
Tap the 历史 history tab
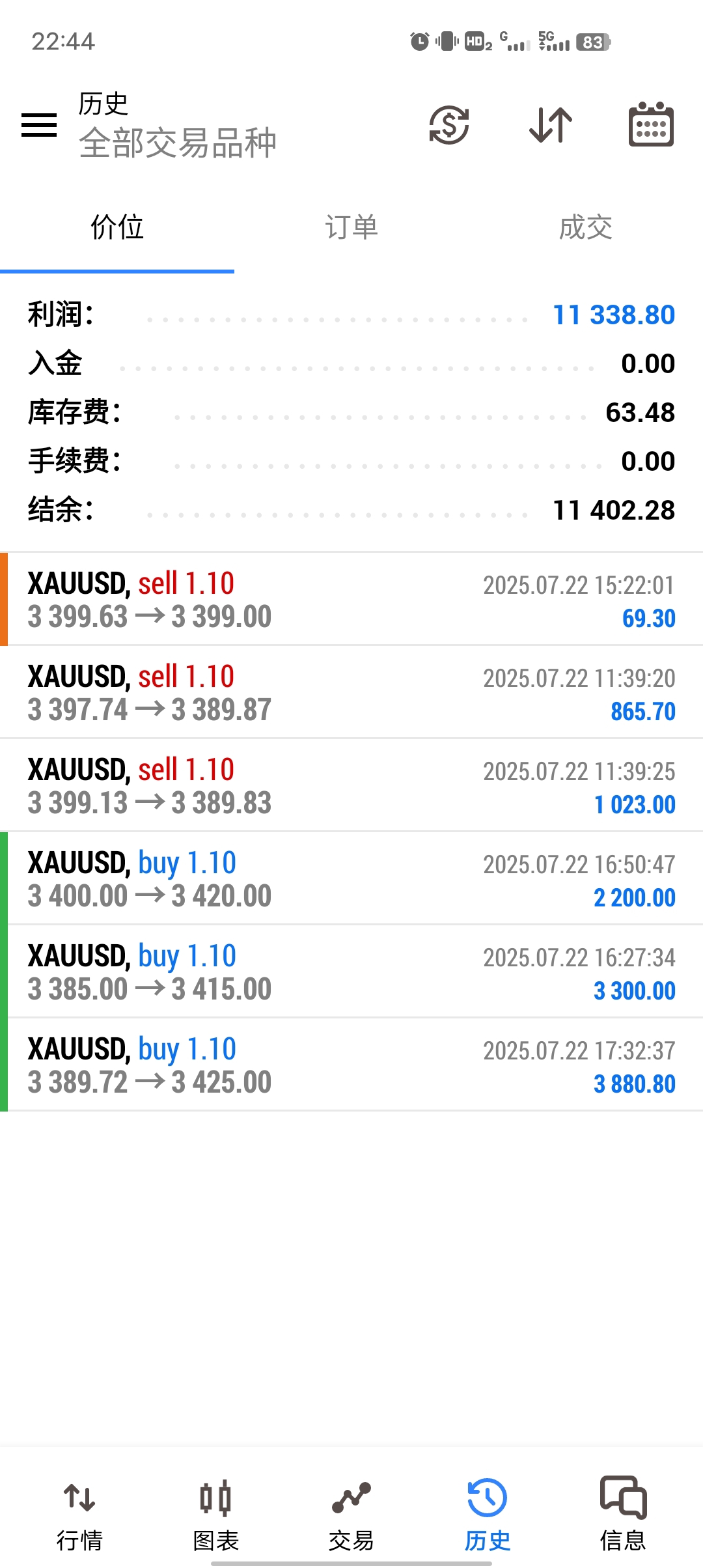(x=487, y=1515)
